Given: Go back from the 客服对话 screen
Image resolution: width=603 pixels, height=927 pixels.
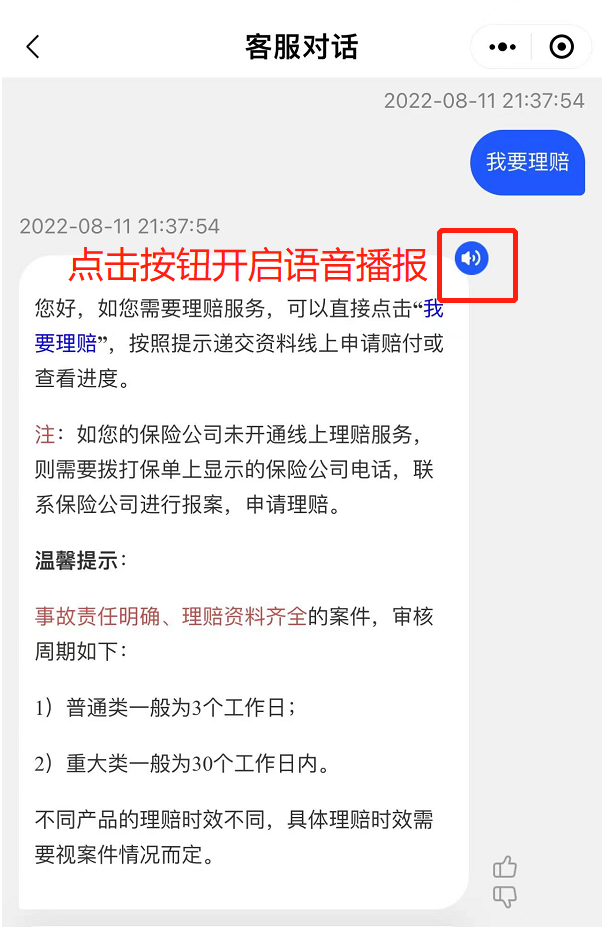Looking at the screenshot, I should 33,47.
